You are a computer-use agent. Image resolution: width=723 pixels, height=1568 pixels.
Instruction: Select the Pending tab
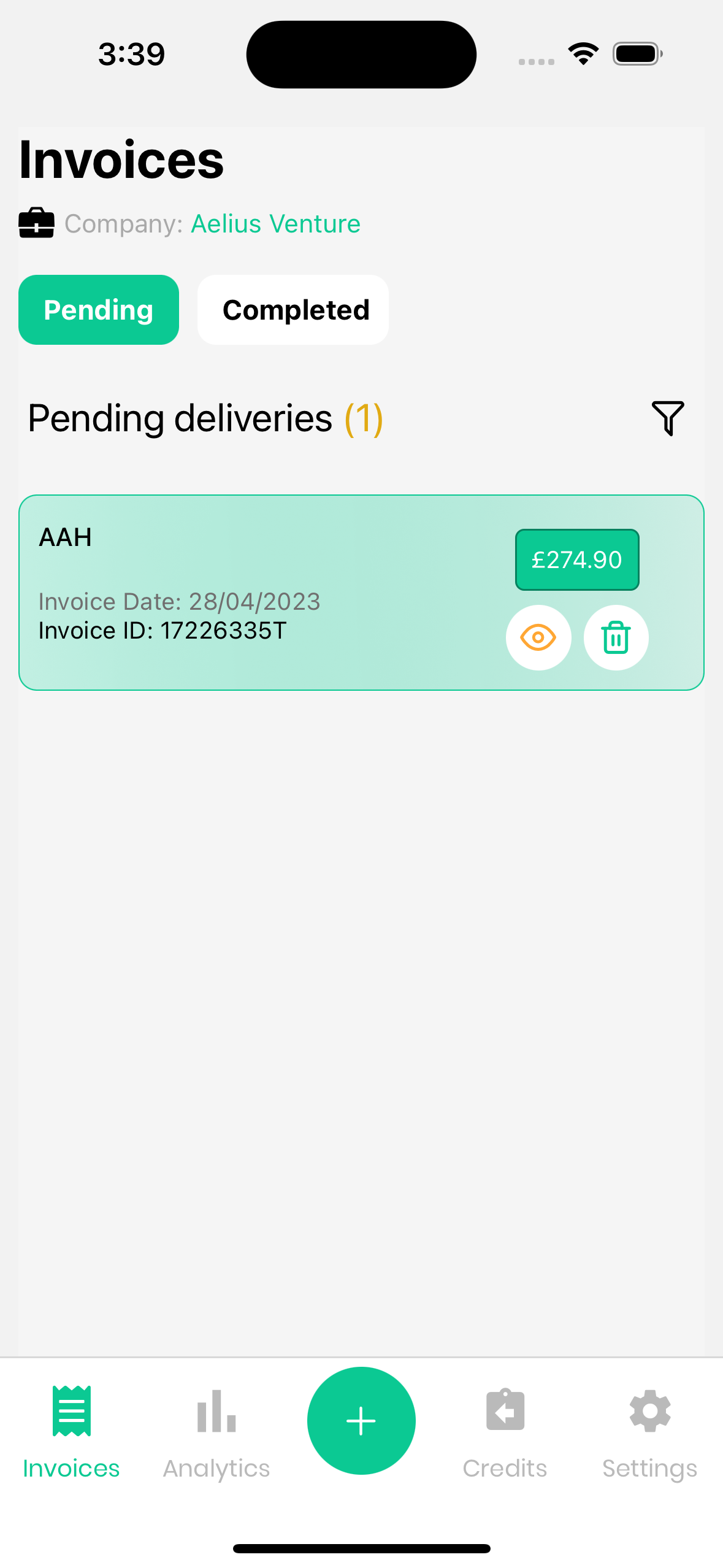click(x=99, y=310)
